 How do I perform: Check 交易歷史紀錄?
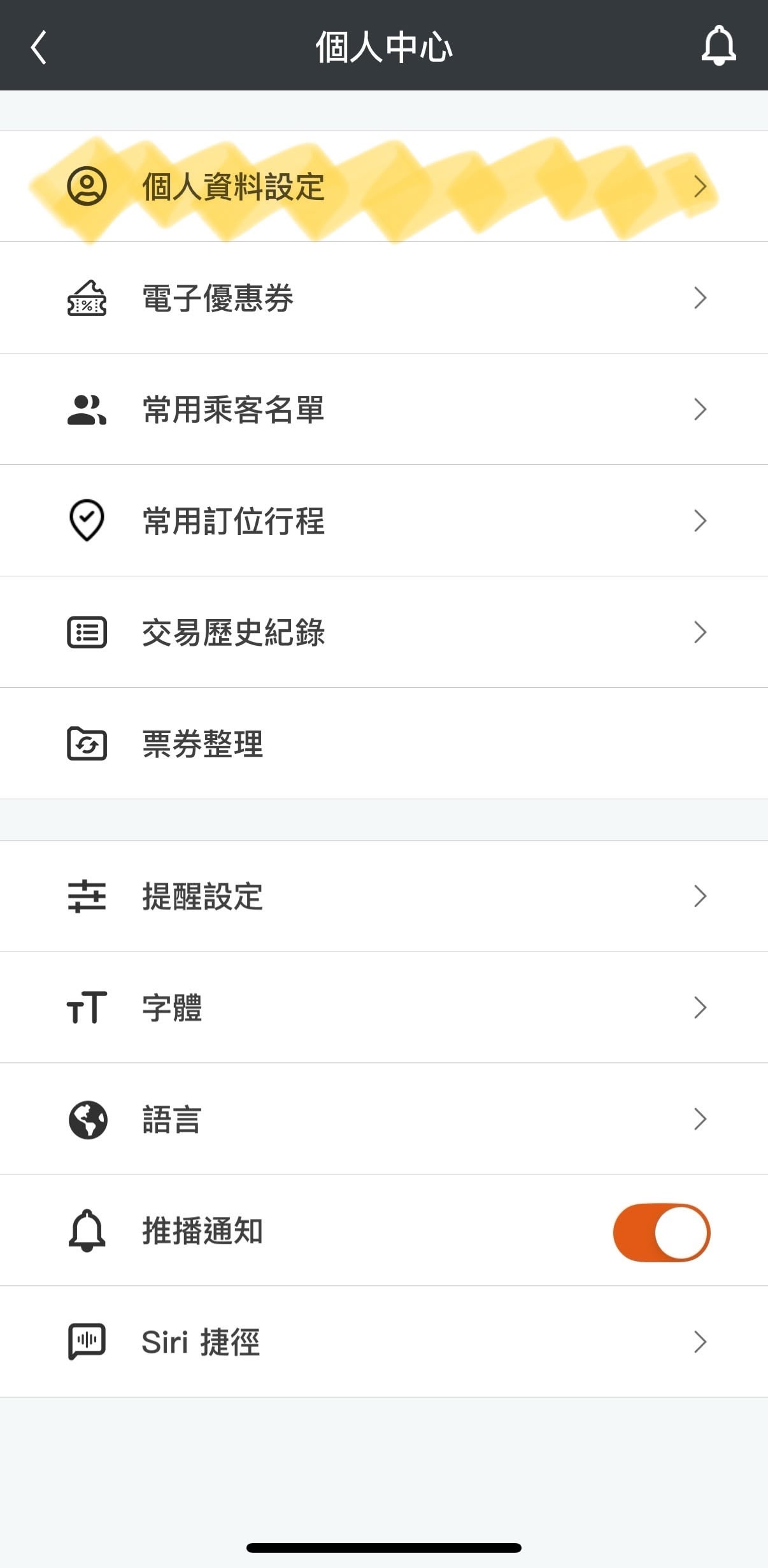click(383, 632)
